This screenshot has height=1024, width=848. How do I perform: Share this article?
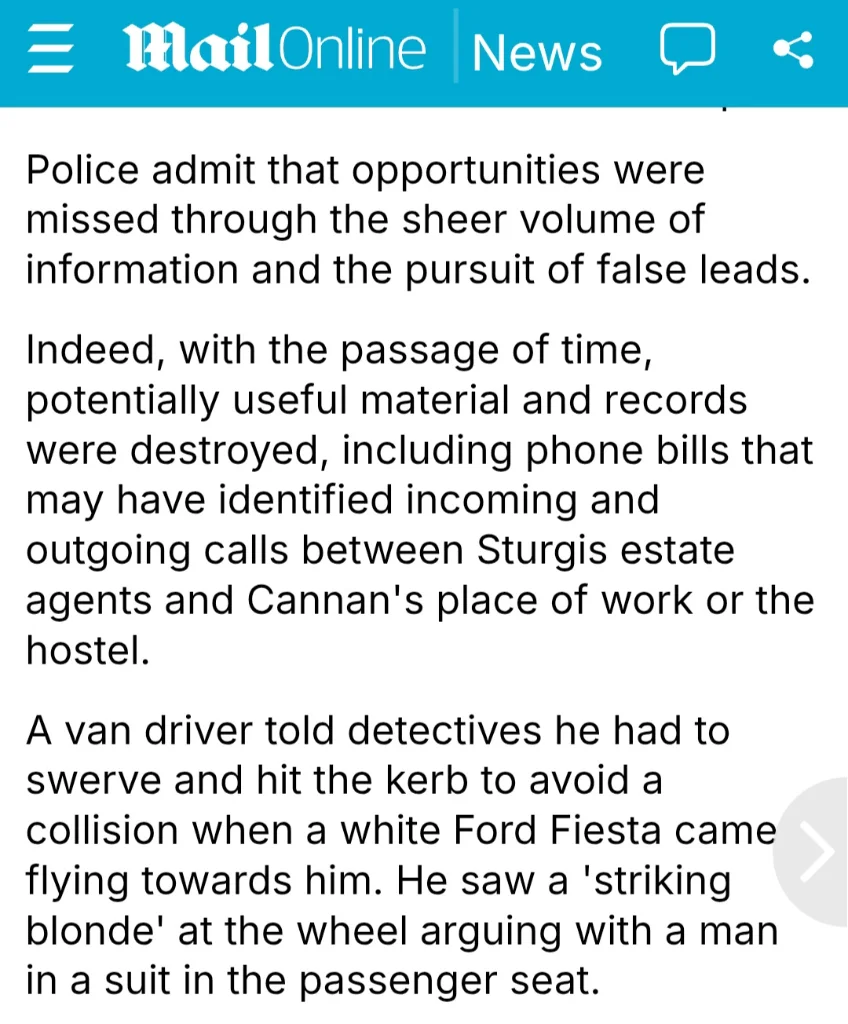[x=794, y=49]
